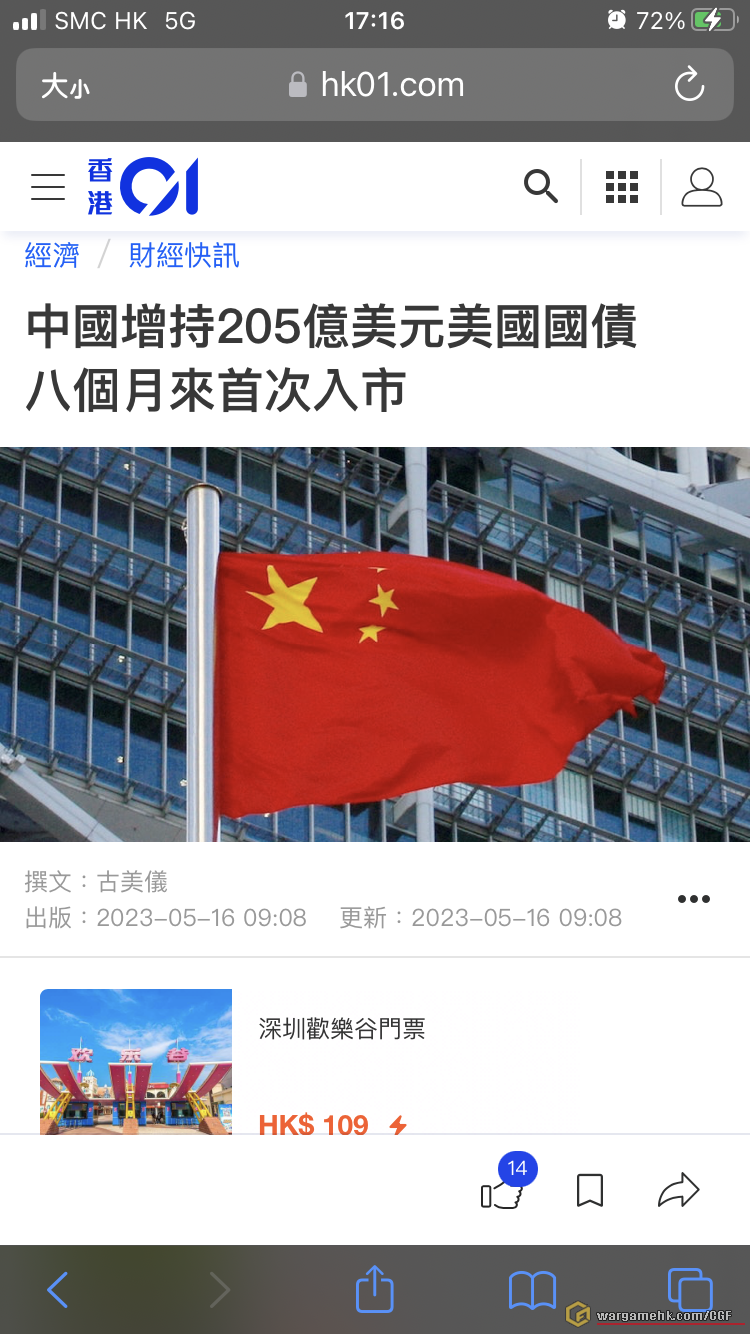Reload the page in Safari

click(689, 85)
